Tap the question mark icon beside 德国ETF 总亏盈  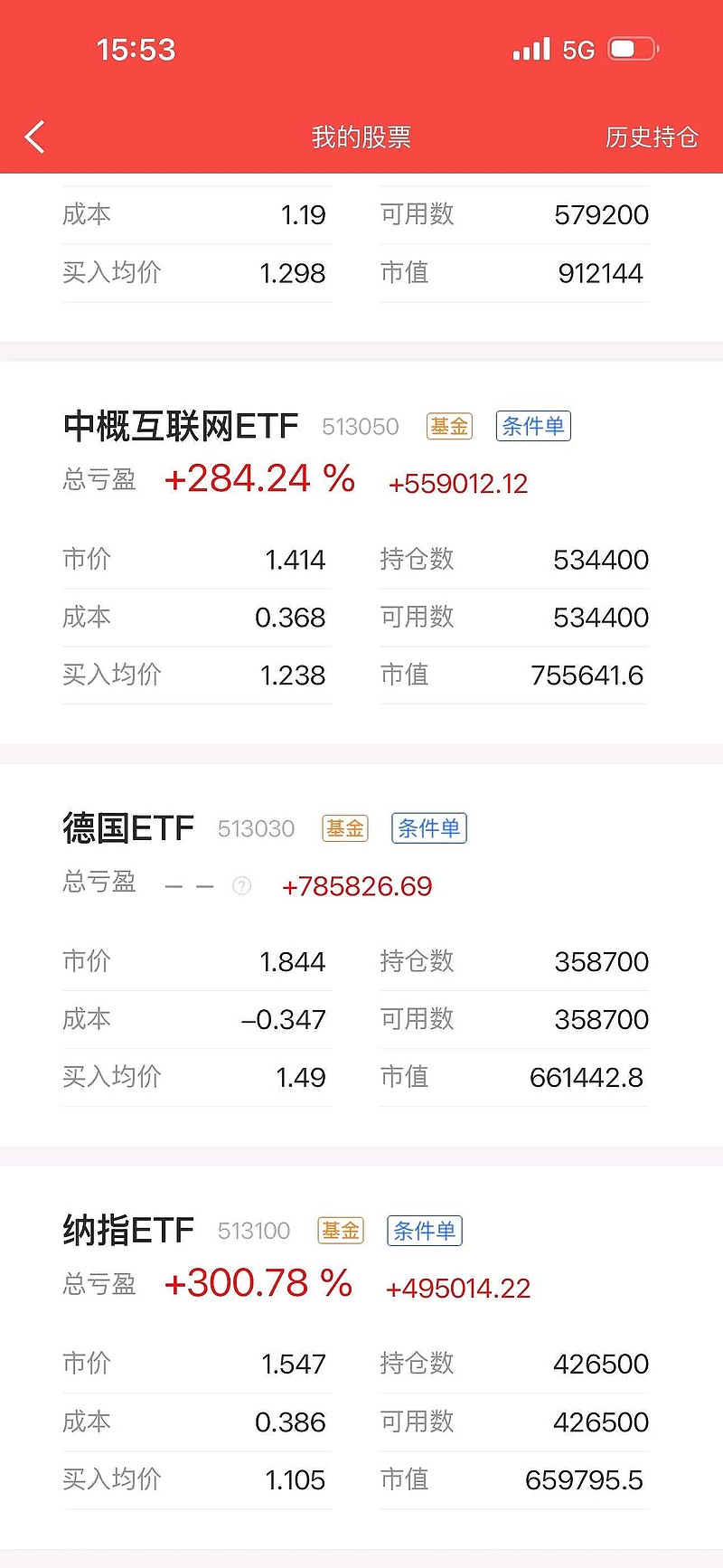point(241,886)
